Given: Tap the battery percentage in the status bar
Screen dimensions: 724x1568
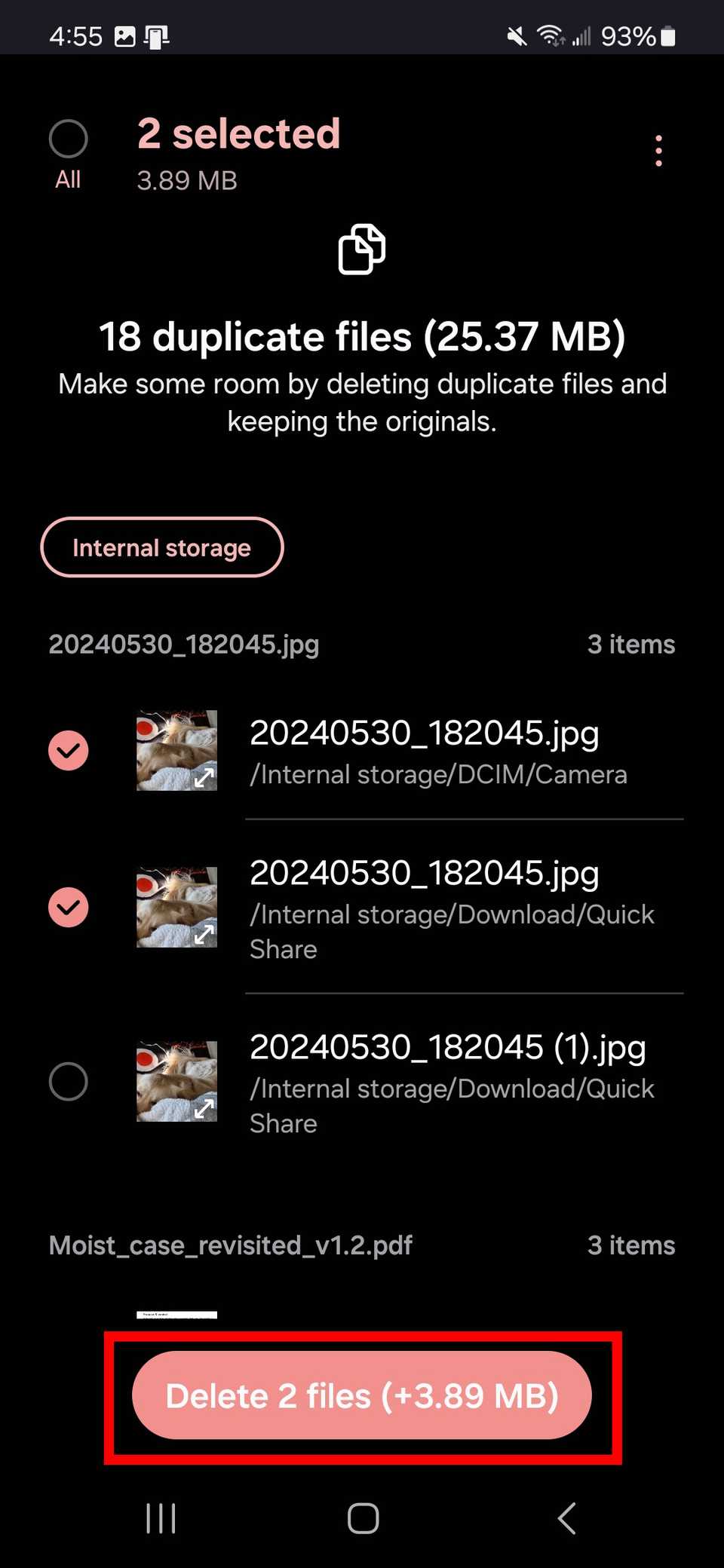Looking at the screenshot, I should tap(628, 35).
